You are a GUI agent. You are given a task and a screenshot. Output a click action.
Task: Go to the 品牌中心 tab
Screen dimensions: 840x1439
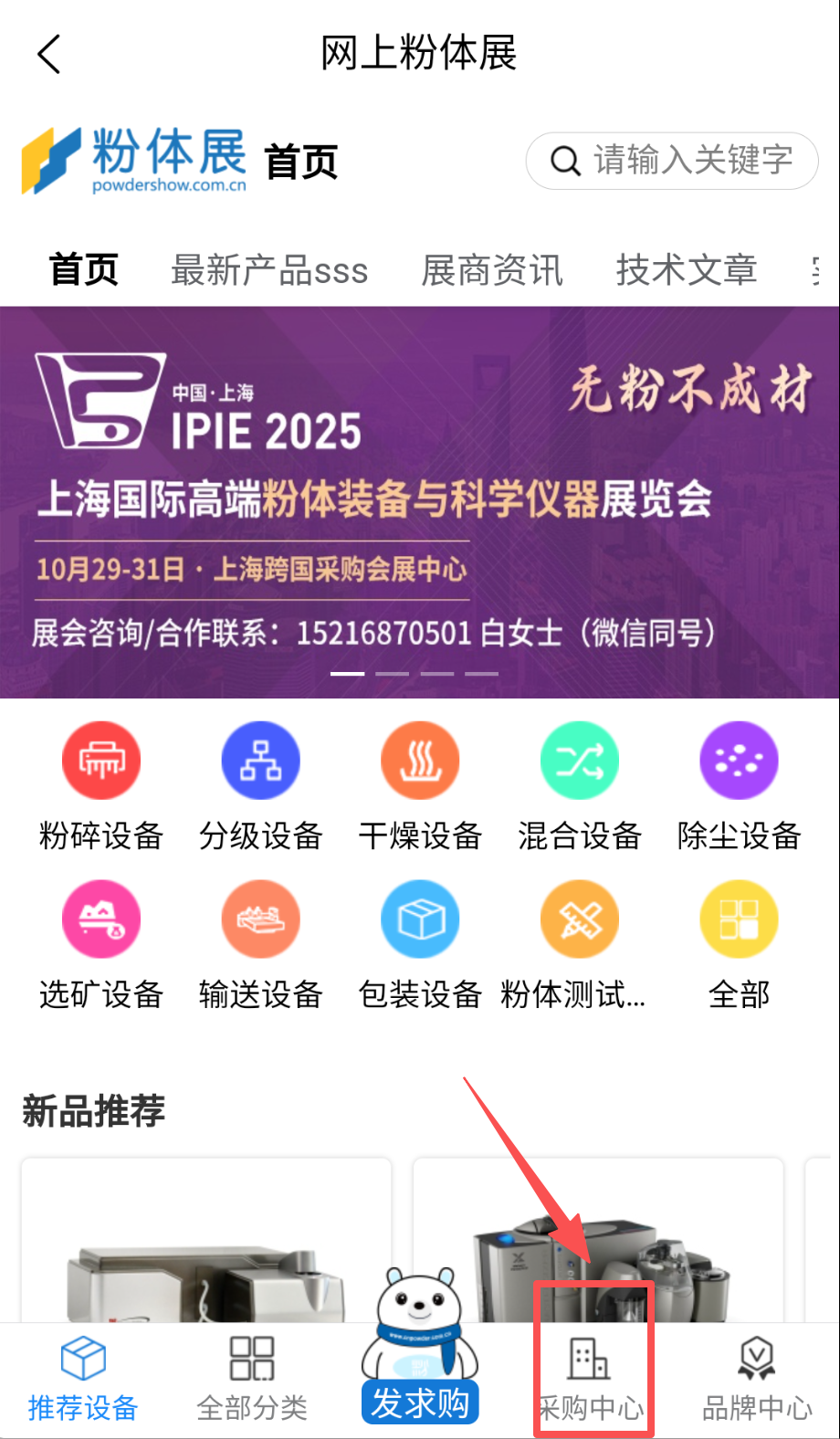(x=757, y=1379)
